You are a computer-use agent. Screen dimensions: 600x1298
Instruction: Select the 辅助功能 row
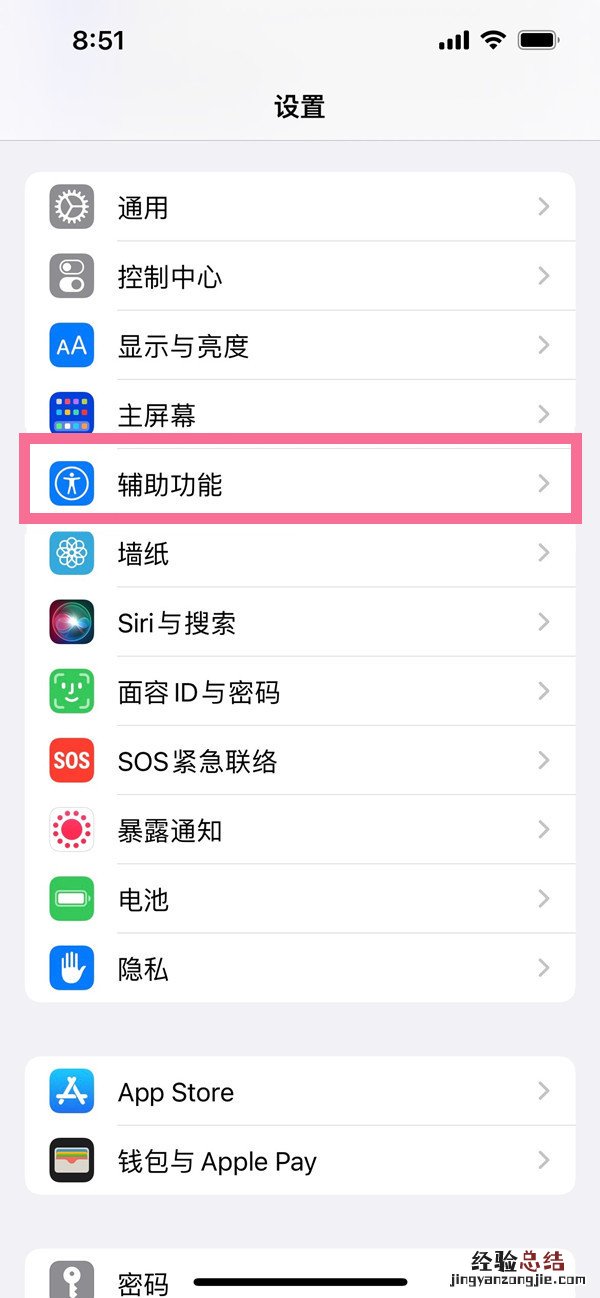click(300, 484)
